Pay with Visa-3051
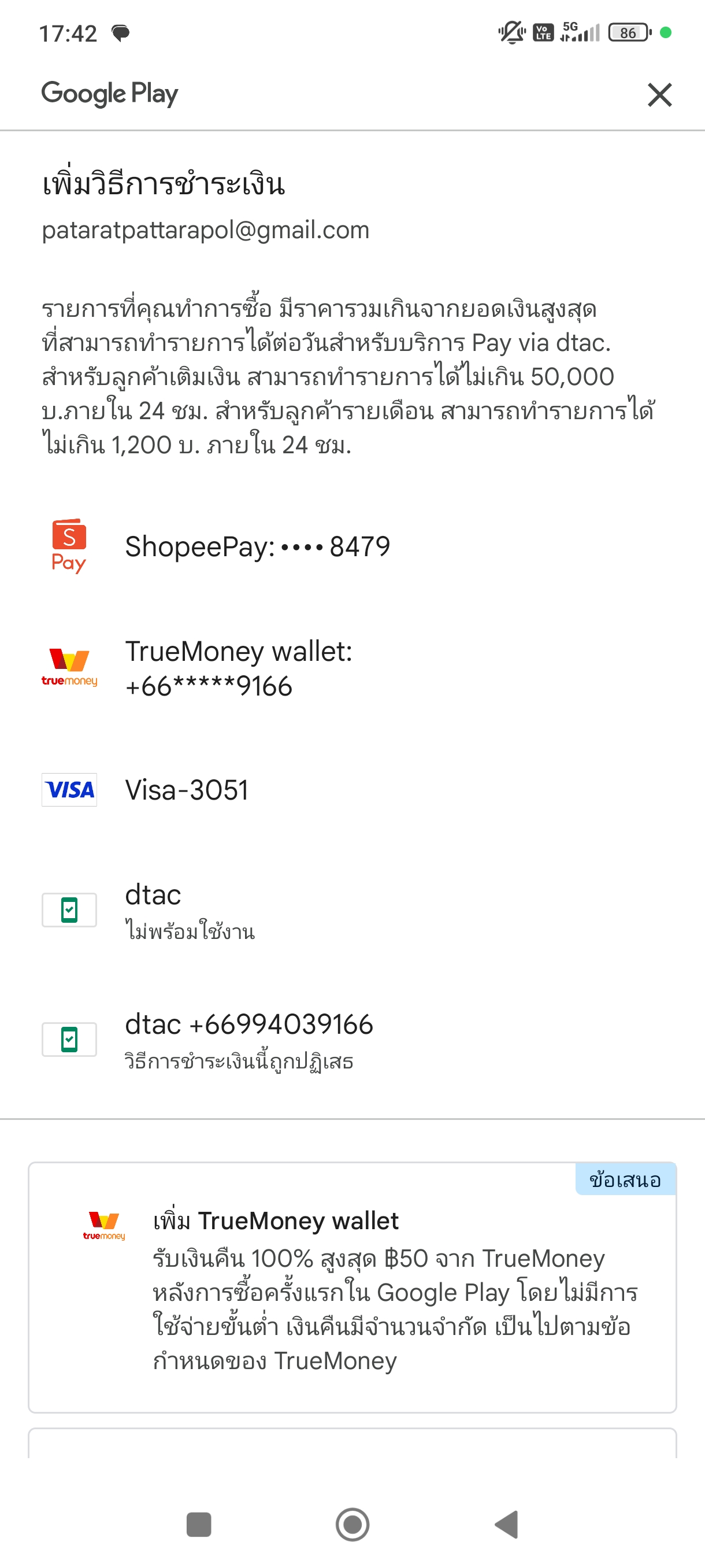Image resolution: width=705 pixels, height=1568 pixels. pyautogui.click(x=352, y=789)
